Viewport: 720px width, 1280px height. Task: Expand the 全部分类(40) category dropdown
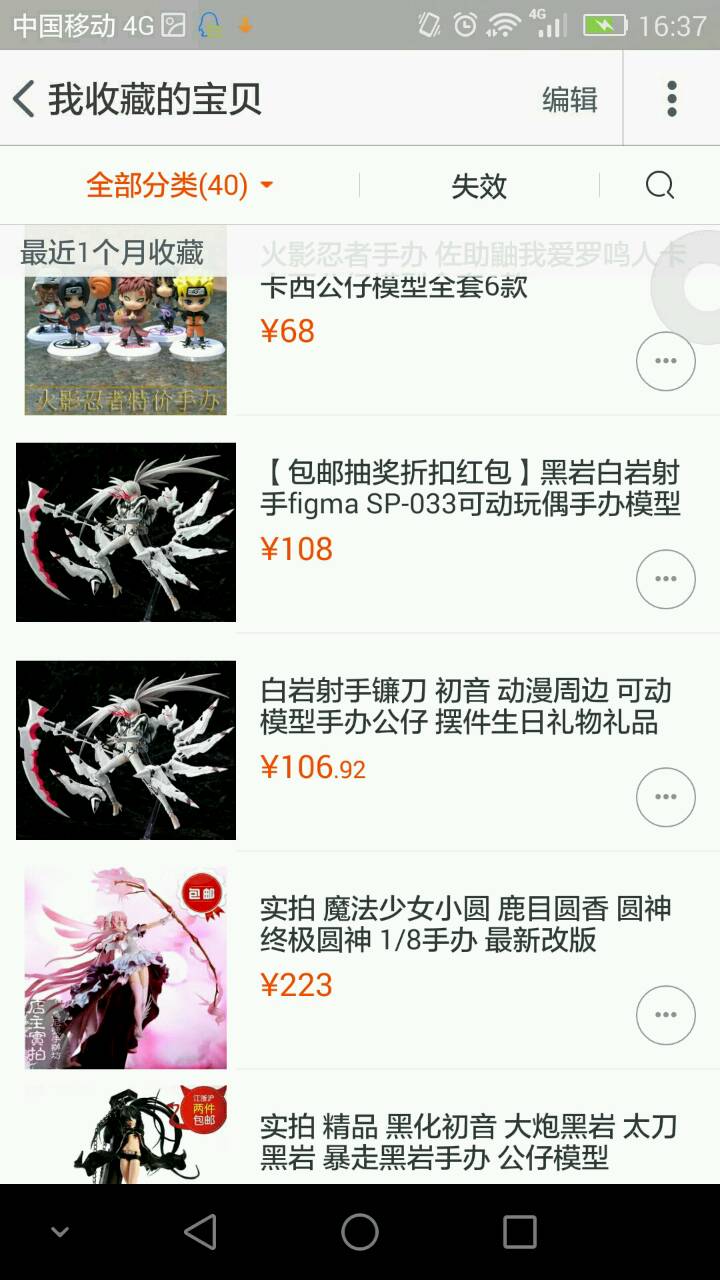tap(180, 186)
